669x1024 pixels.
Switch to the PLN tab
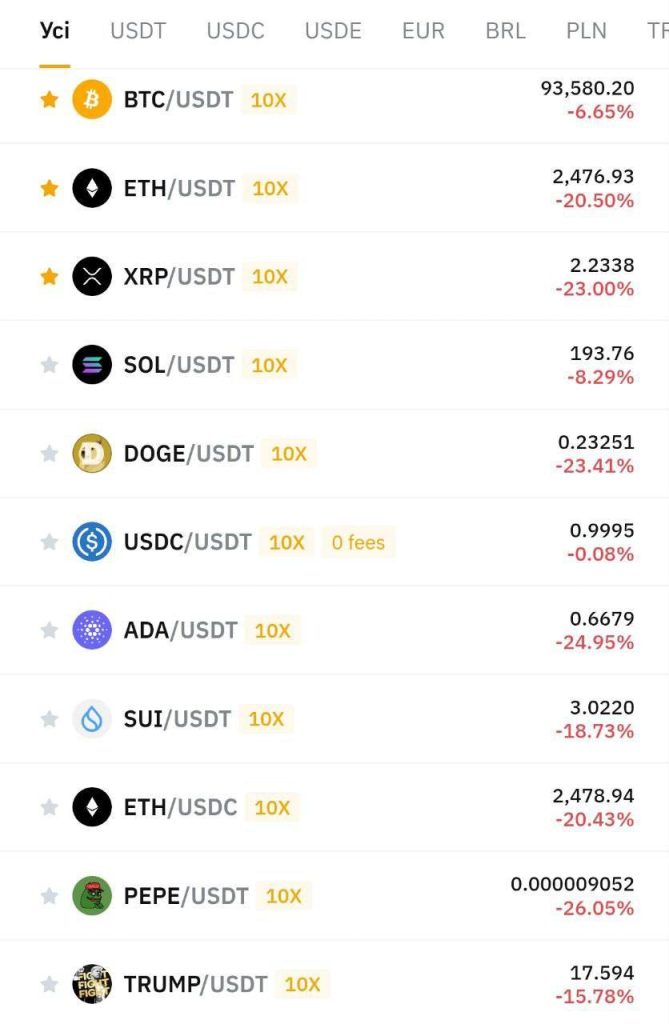point(586,31)
